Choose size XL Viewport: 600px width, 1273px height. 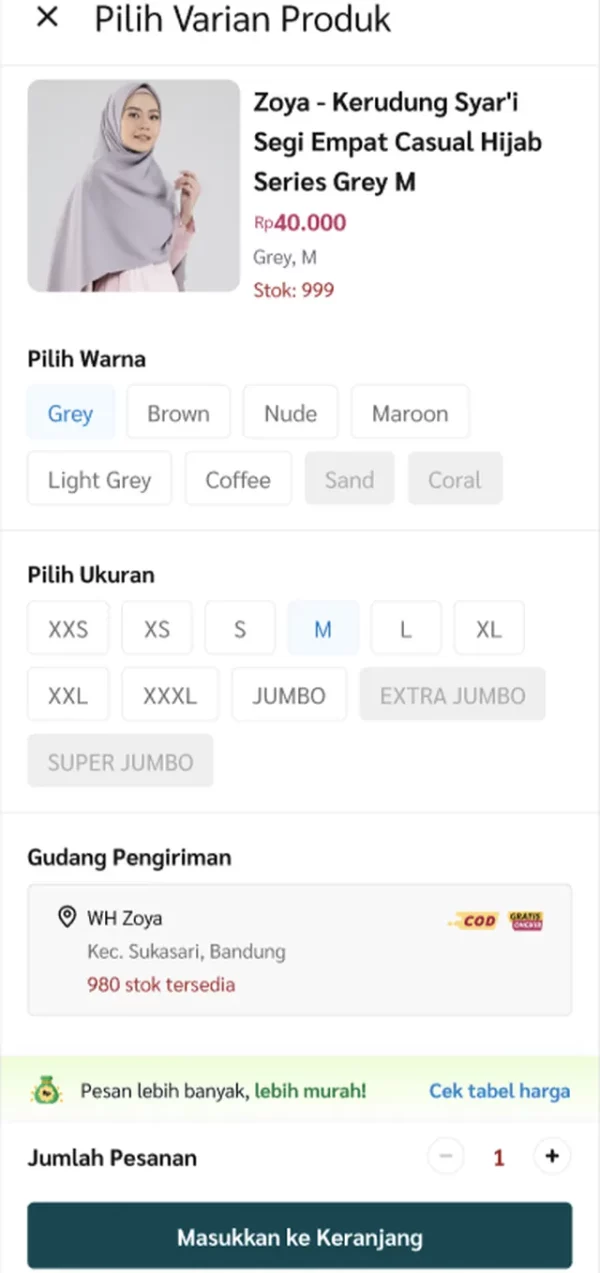point(488,629)
